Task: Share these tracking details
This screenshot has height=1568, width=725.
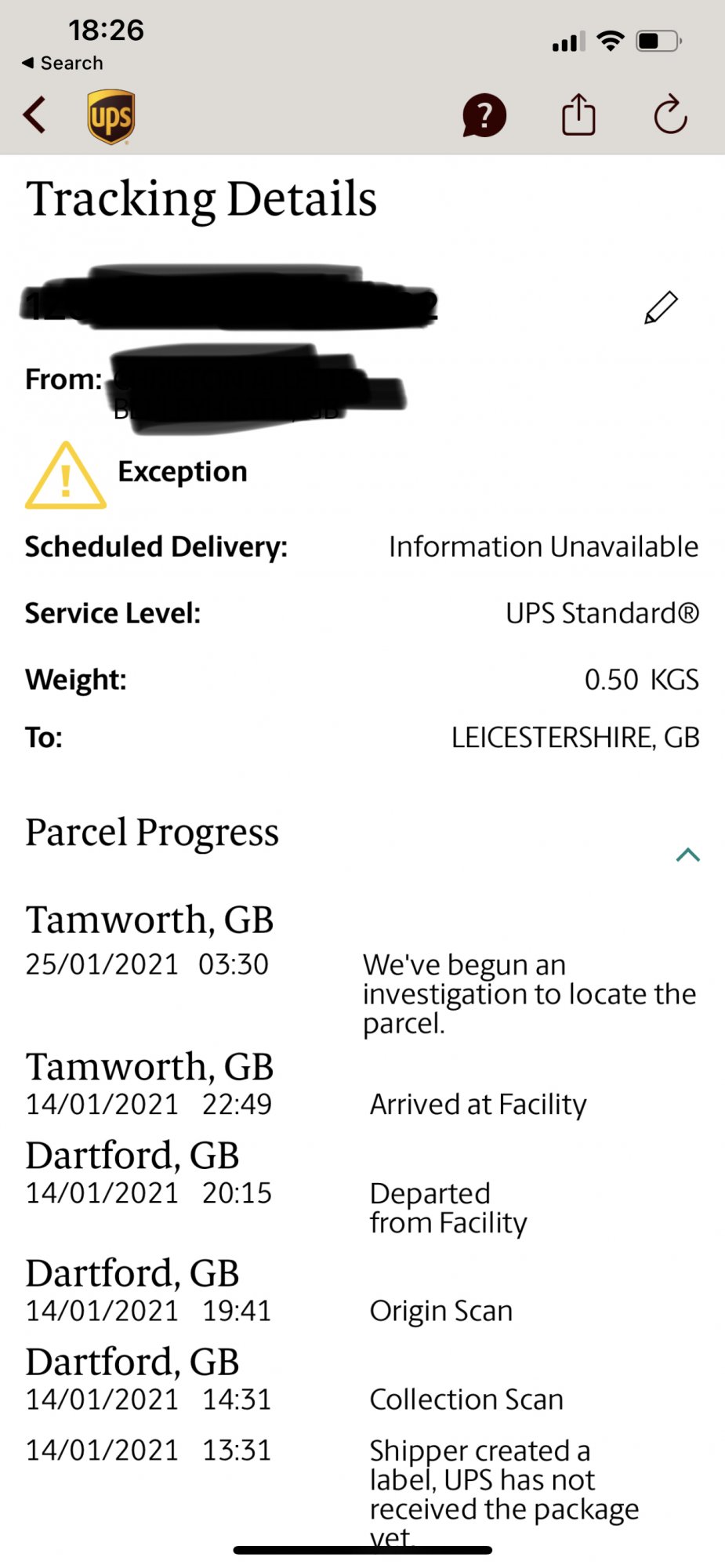Action: 578,115
